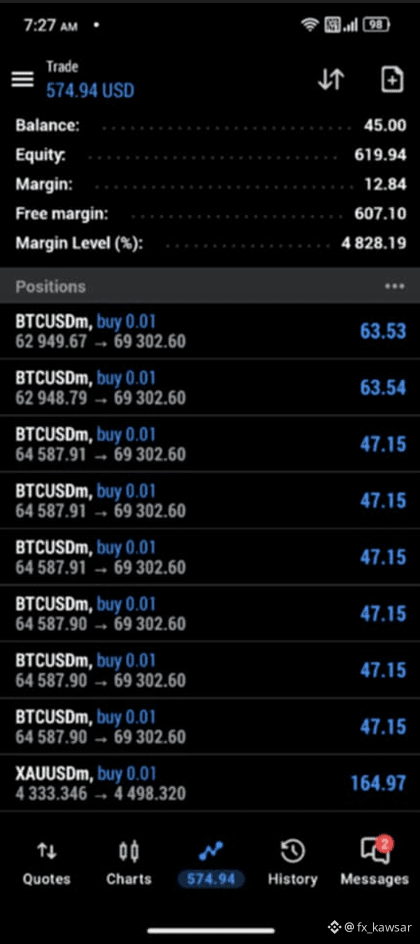Image resolution: width=420 pixels, height=944 pixels.
Task: Open the hamburger drawer menu
Action: pyautogui.click(x=23, y=79)
